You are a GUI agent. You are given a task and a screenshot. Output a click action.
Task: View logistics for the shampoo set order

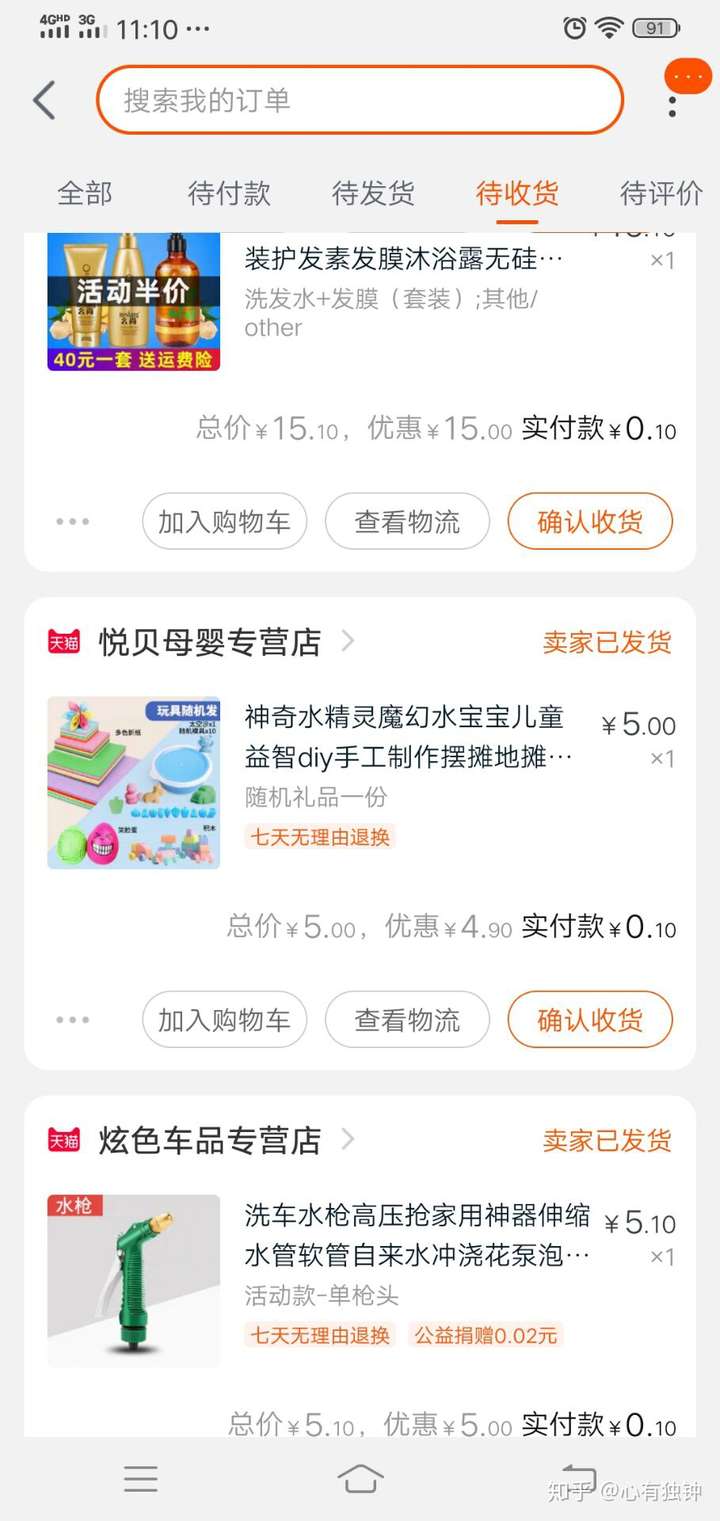pos(407,521)
